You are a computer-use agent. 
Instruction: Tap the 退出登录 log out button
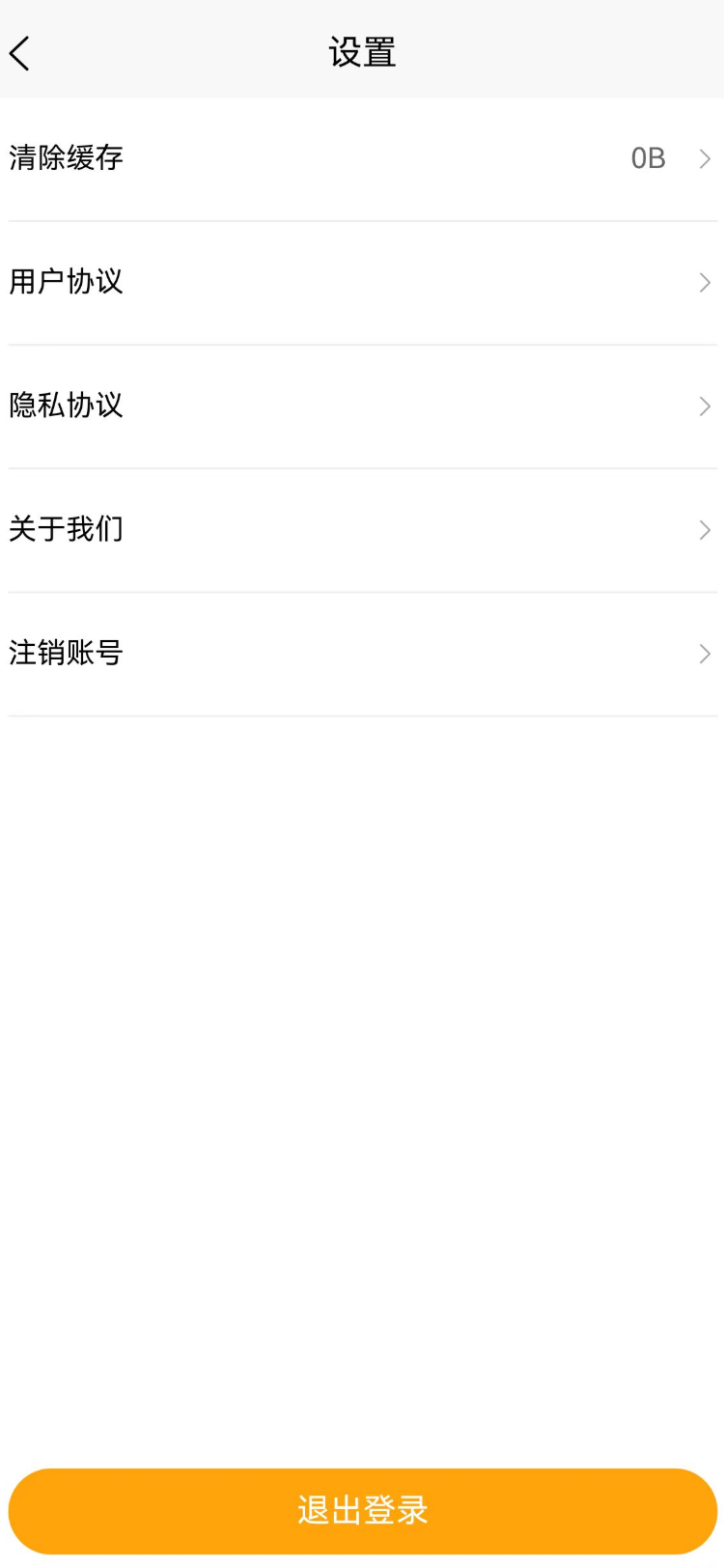362,1510
